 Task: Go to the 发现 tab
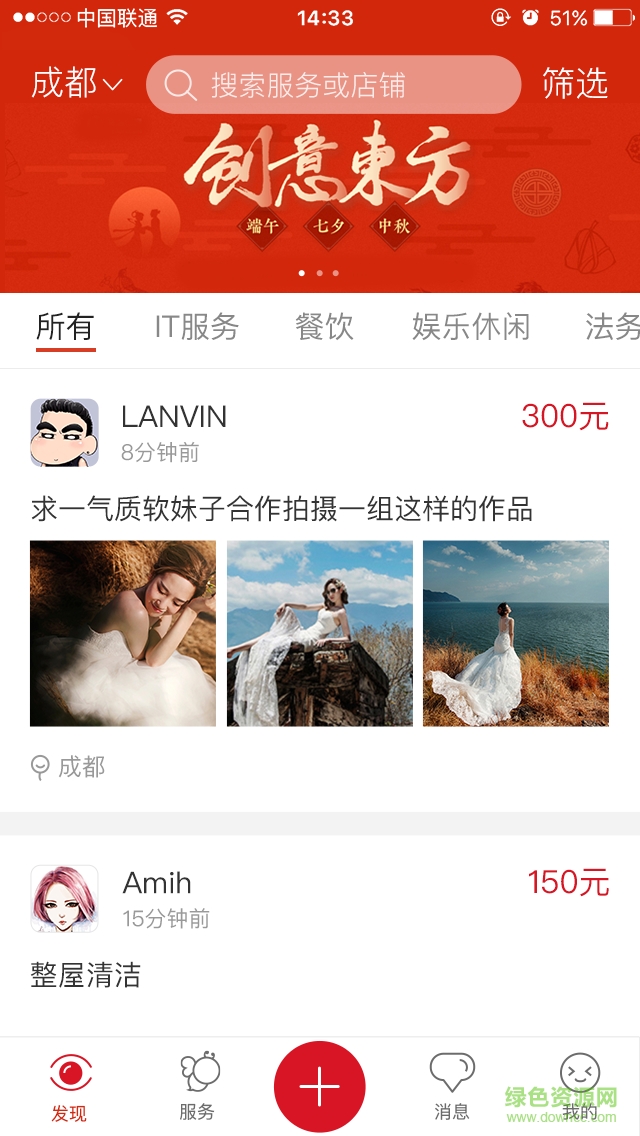[x=70, y=1087]
